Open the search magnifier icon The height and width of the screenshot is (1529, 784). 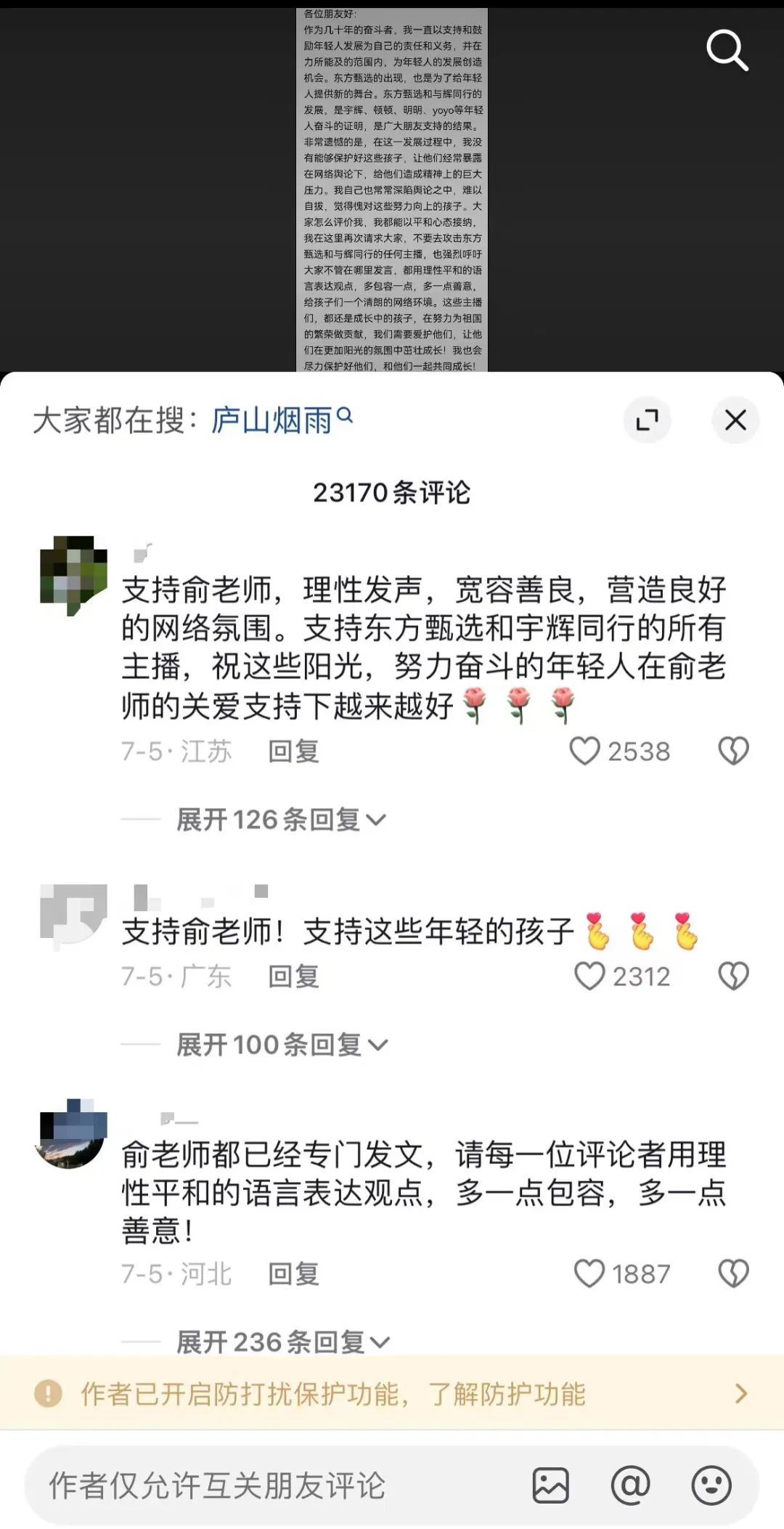(727, 50)
